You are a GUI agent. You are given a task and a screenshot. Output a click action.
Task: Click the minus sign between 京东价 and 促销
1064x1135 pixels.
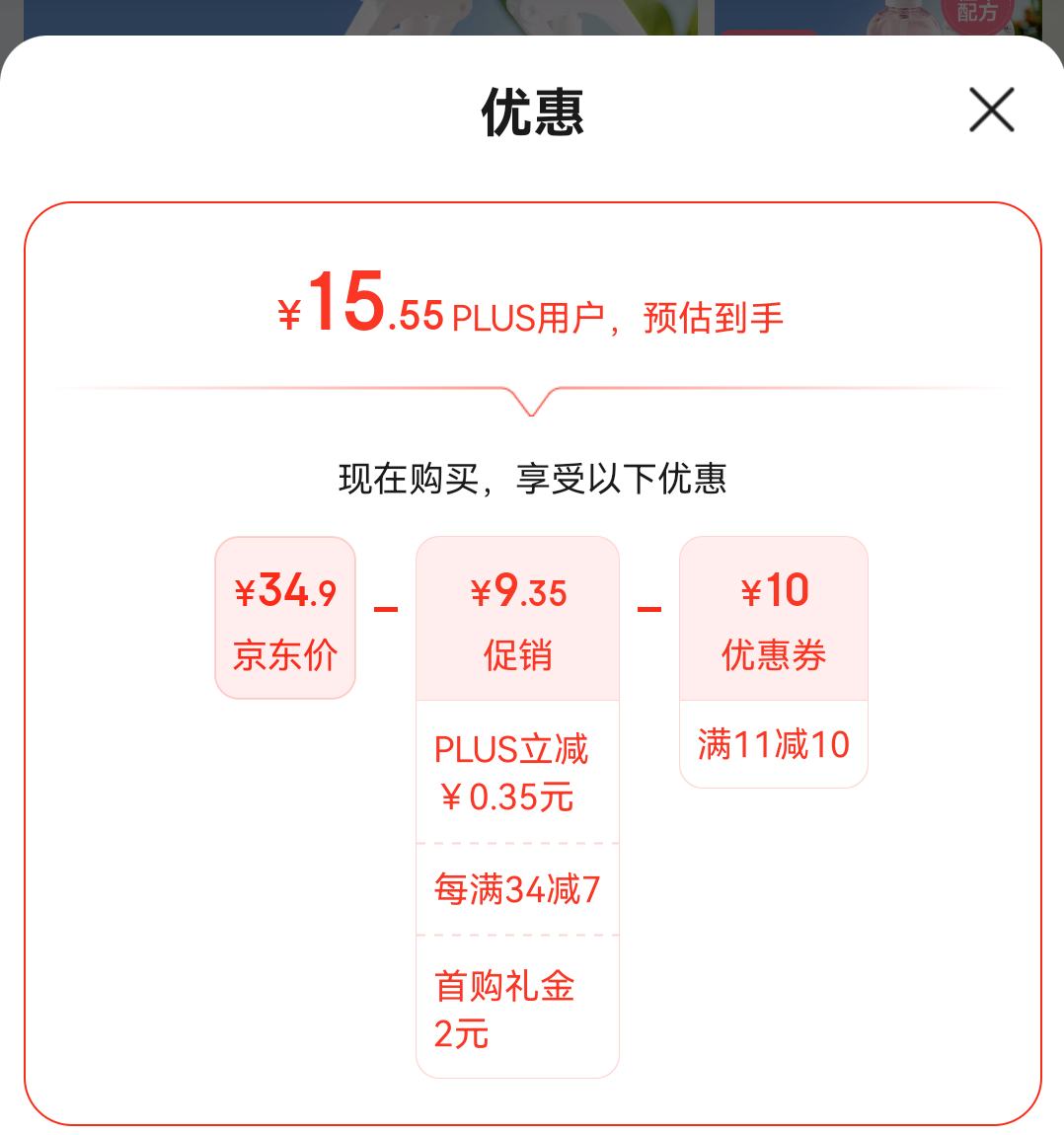pyautogui.click(x=387, y=609)
